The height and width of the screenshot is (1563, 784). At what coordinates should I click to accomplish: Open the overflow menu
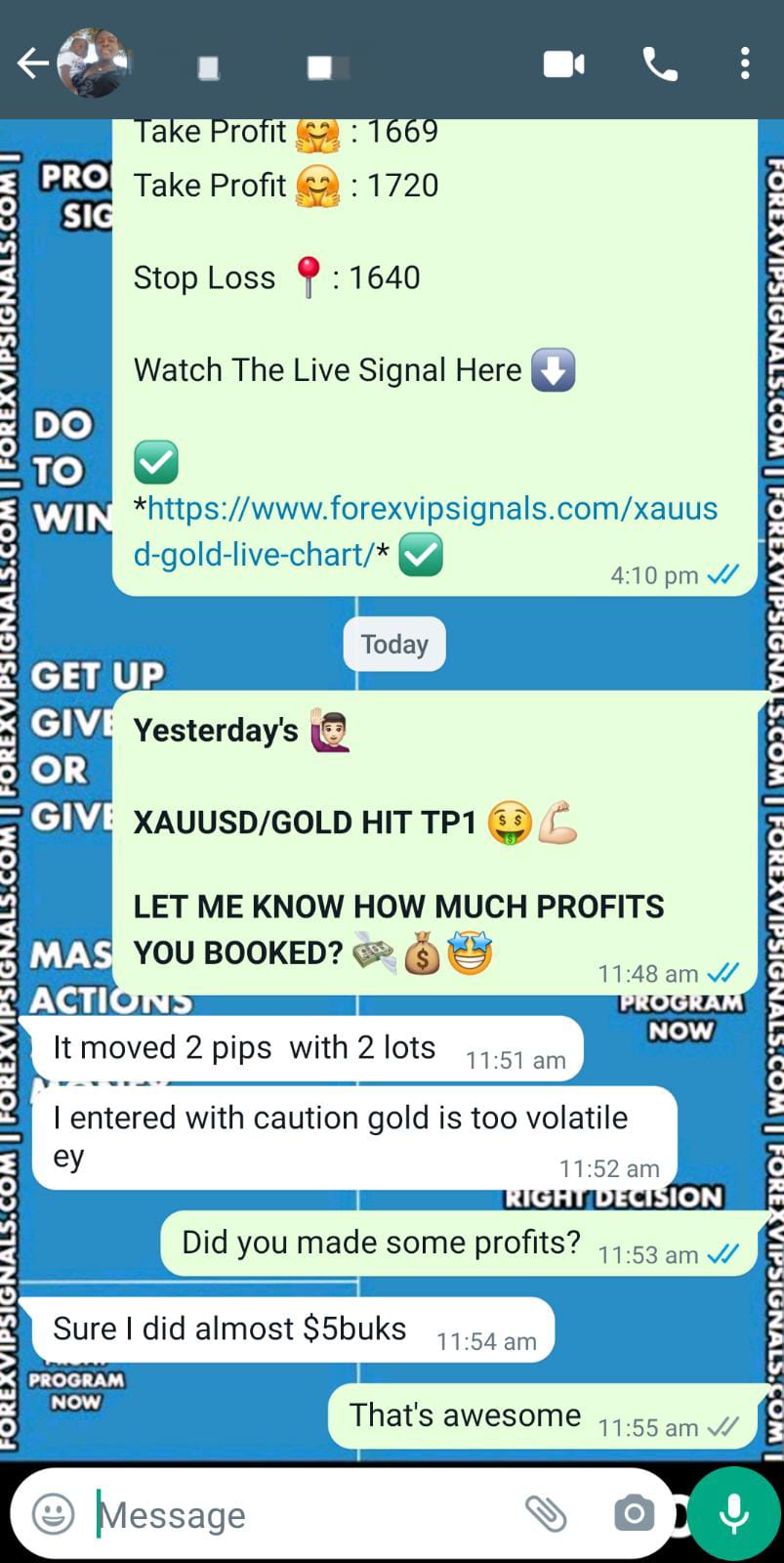coord(745,64)
